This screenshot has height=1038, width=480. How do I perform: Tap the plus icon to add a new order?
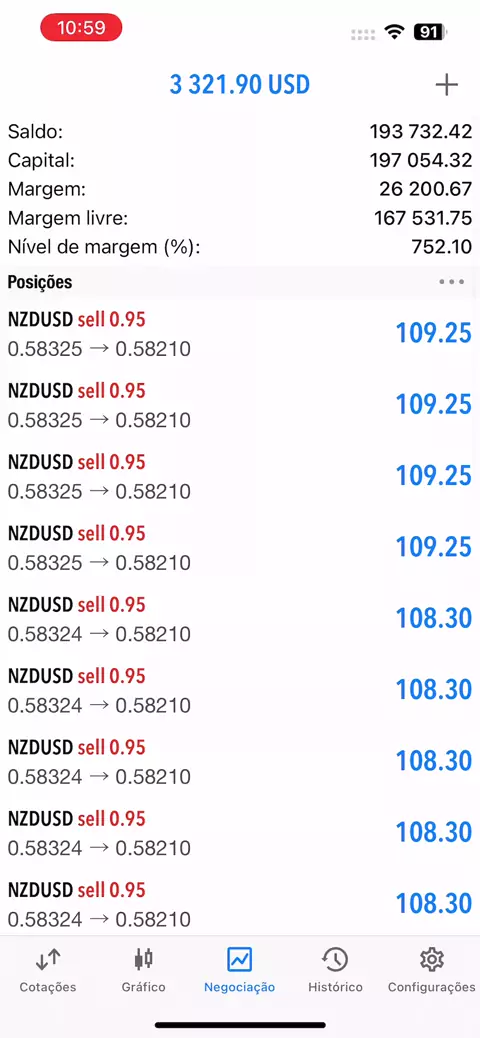[x=446, y=85]
